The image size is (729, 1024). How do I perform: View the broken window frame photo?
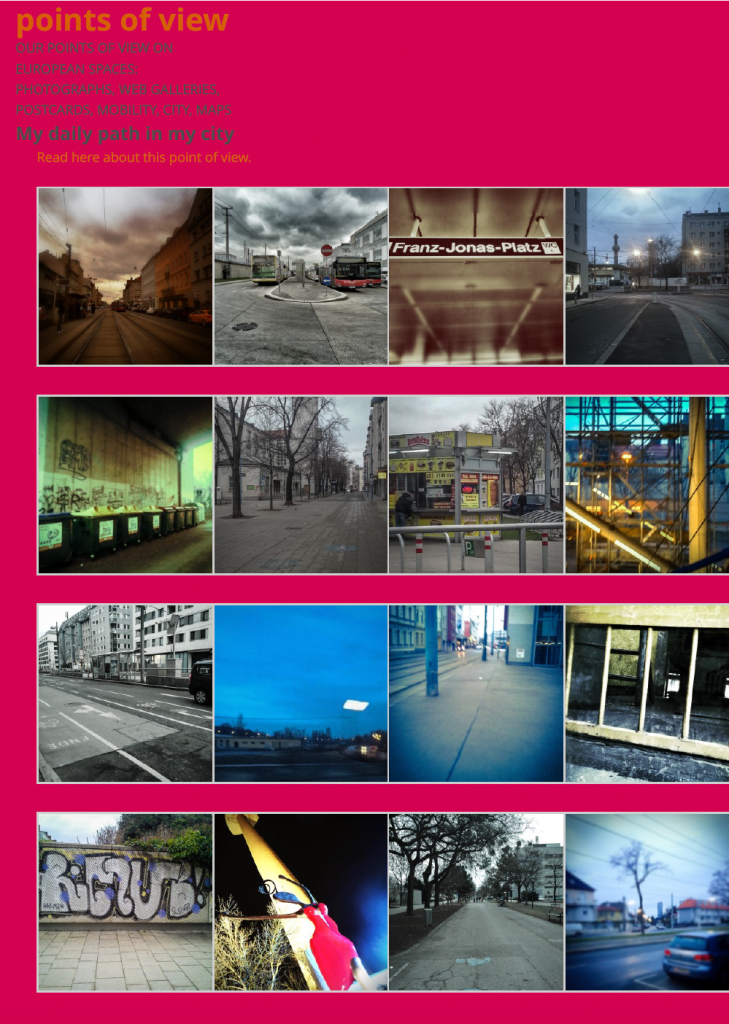pyautogui.click(x=647, y=693)
